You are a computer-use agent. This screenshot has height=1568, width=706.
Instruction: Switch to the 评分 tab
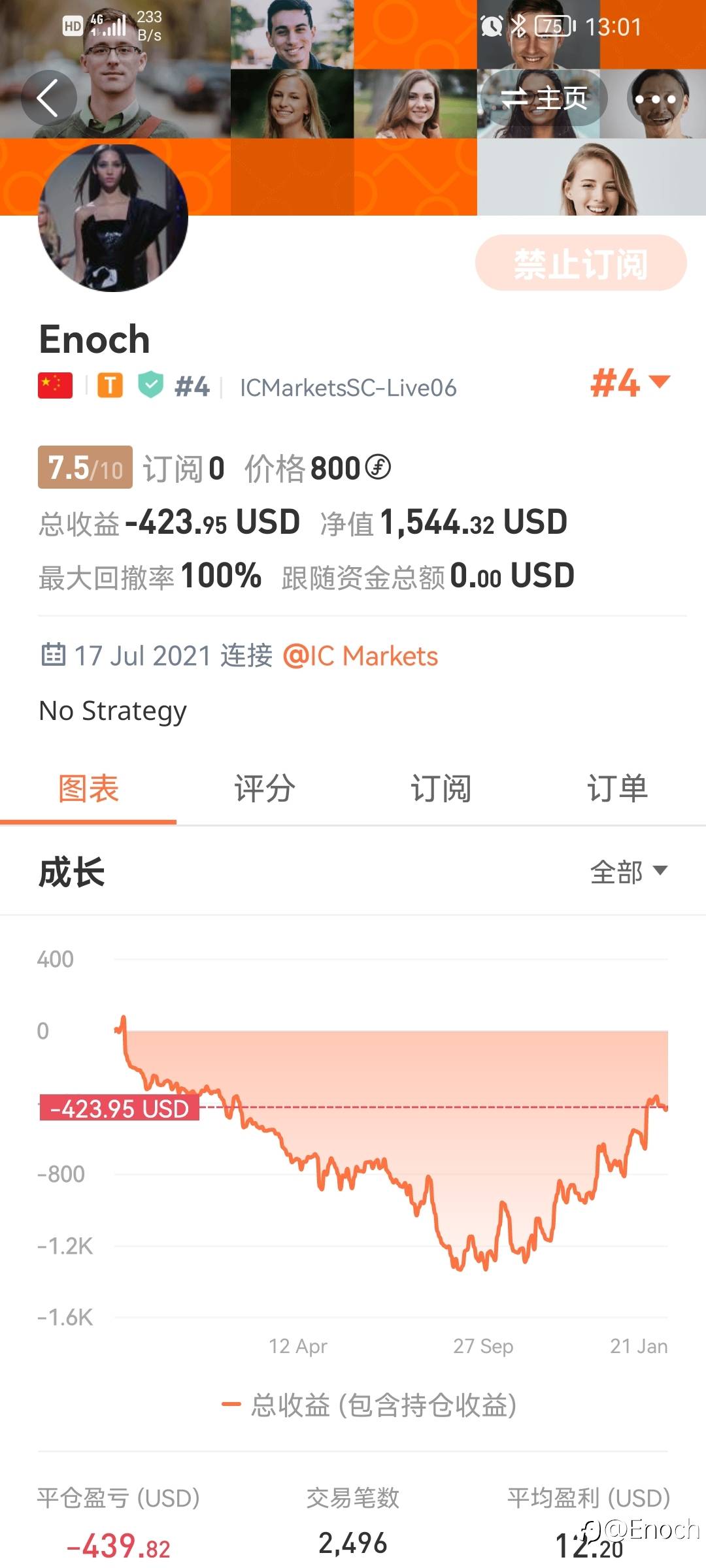pyautogui.click(x=265, y=789)
